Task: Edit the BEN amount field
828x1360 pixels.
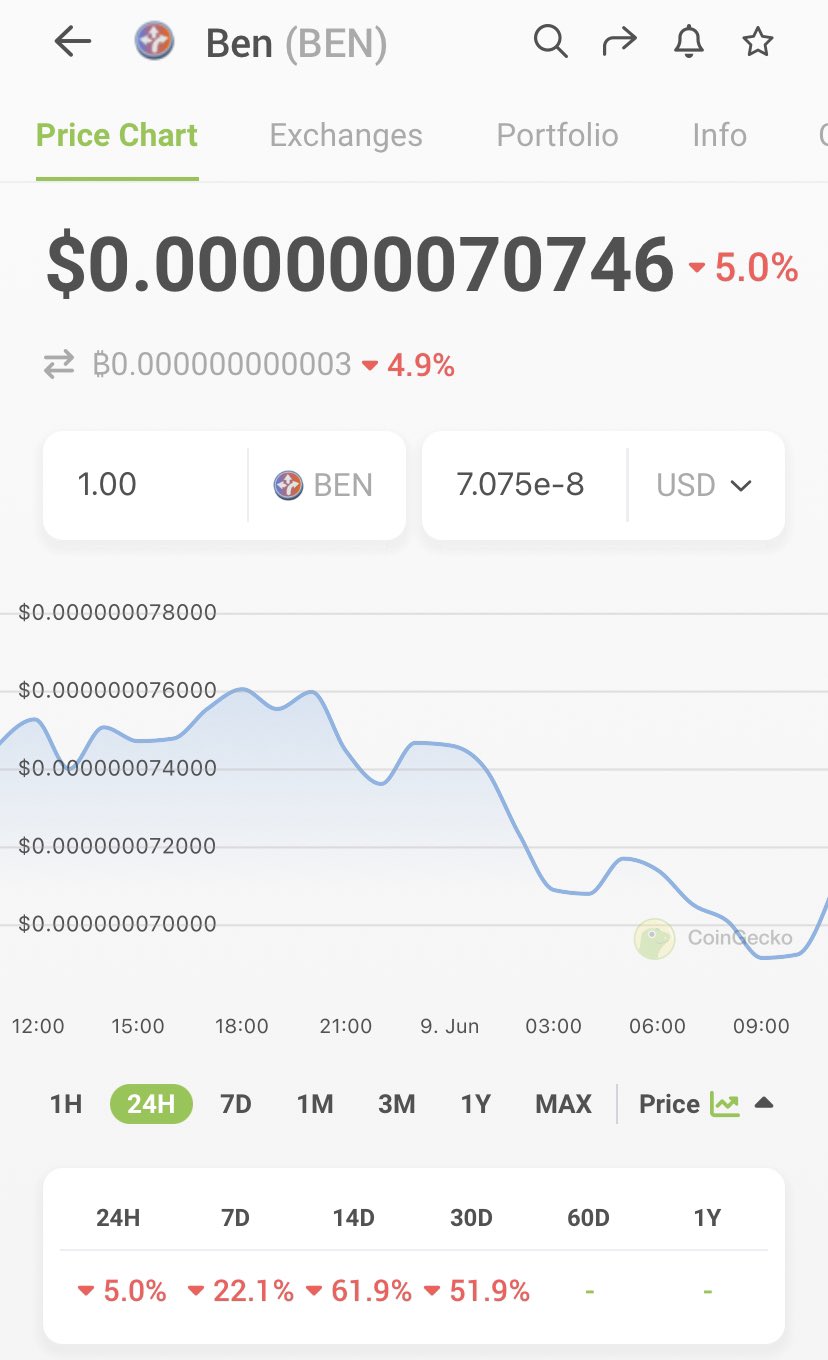Action: pos(145,485)
